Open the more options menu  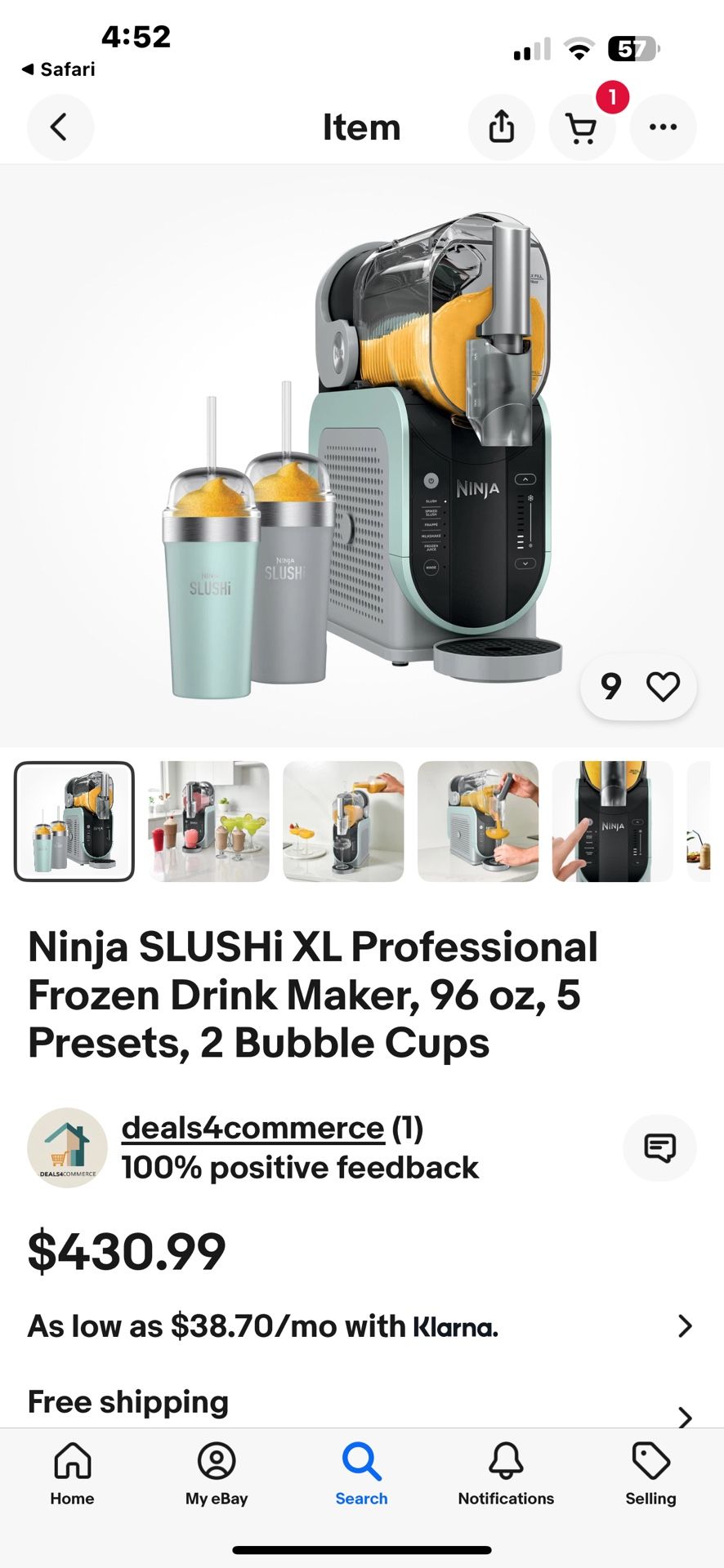(663, 127)
